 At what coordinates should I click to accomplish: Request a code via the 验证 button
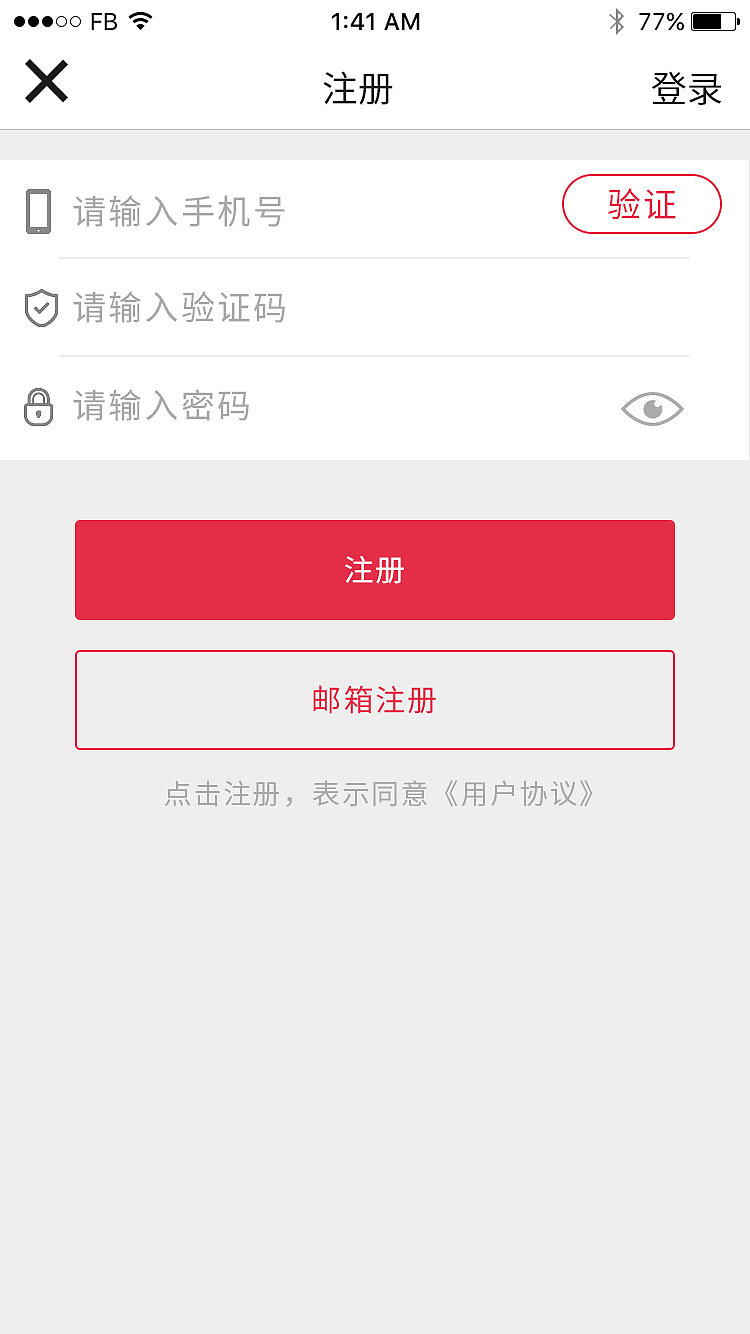click(x=642, y=203)
